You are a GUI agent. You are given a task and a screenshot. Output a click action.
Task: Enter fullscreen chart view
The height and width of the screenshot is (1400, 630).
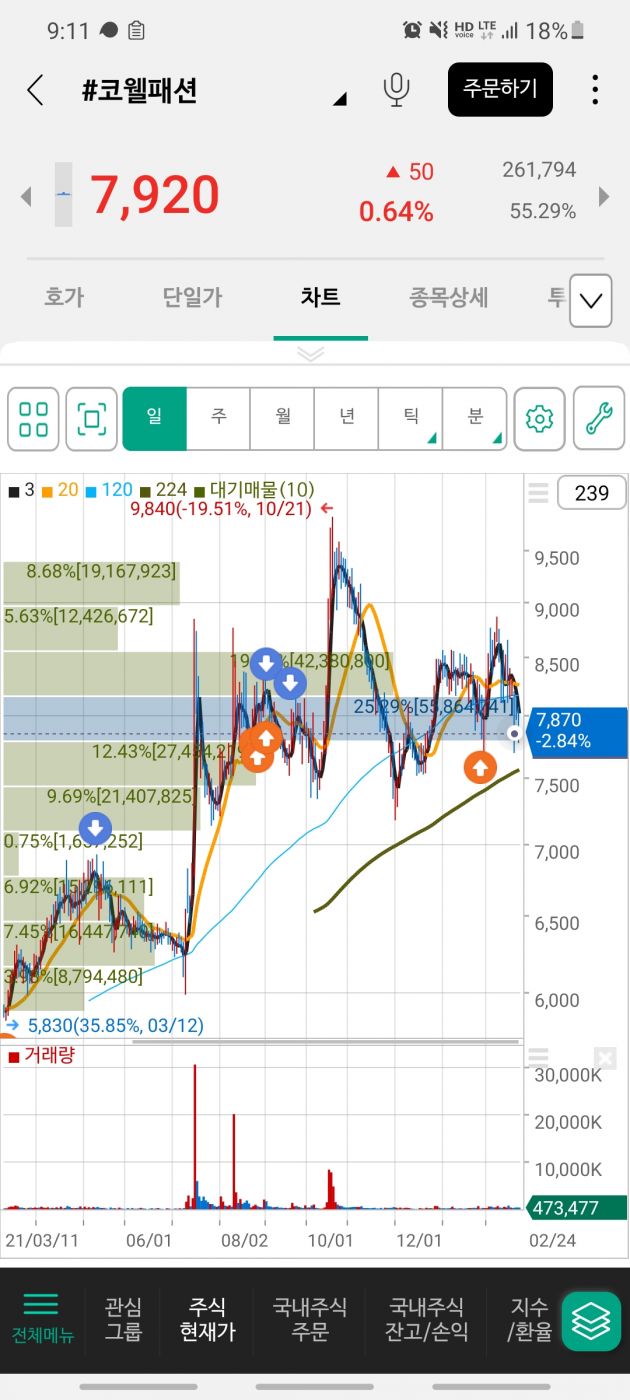point(91,419)
